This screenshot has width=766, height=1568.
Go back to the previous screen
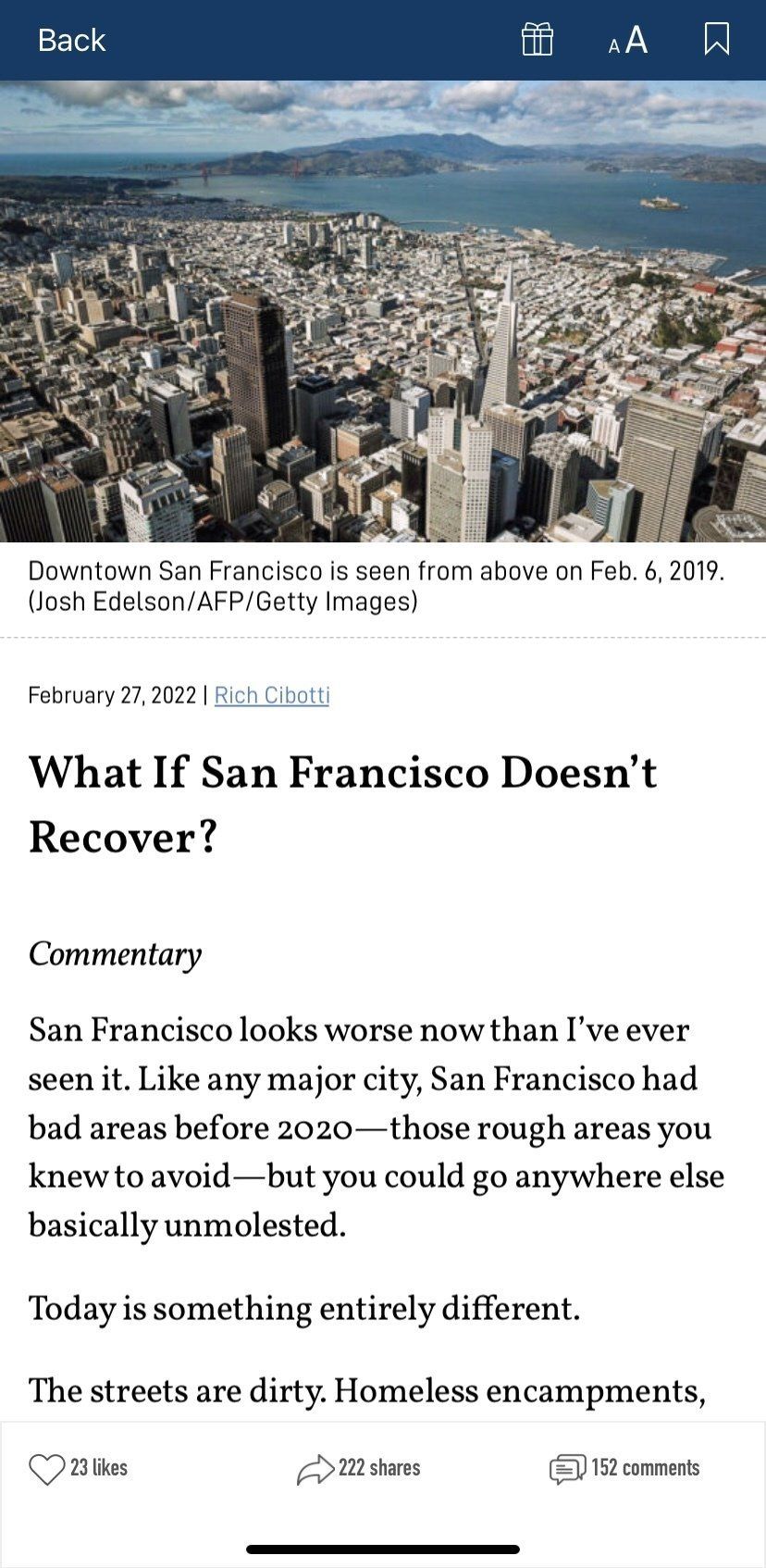pyautogui.click(x=71, y=40)
